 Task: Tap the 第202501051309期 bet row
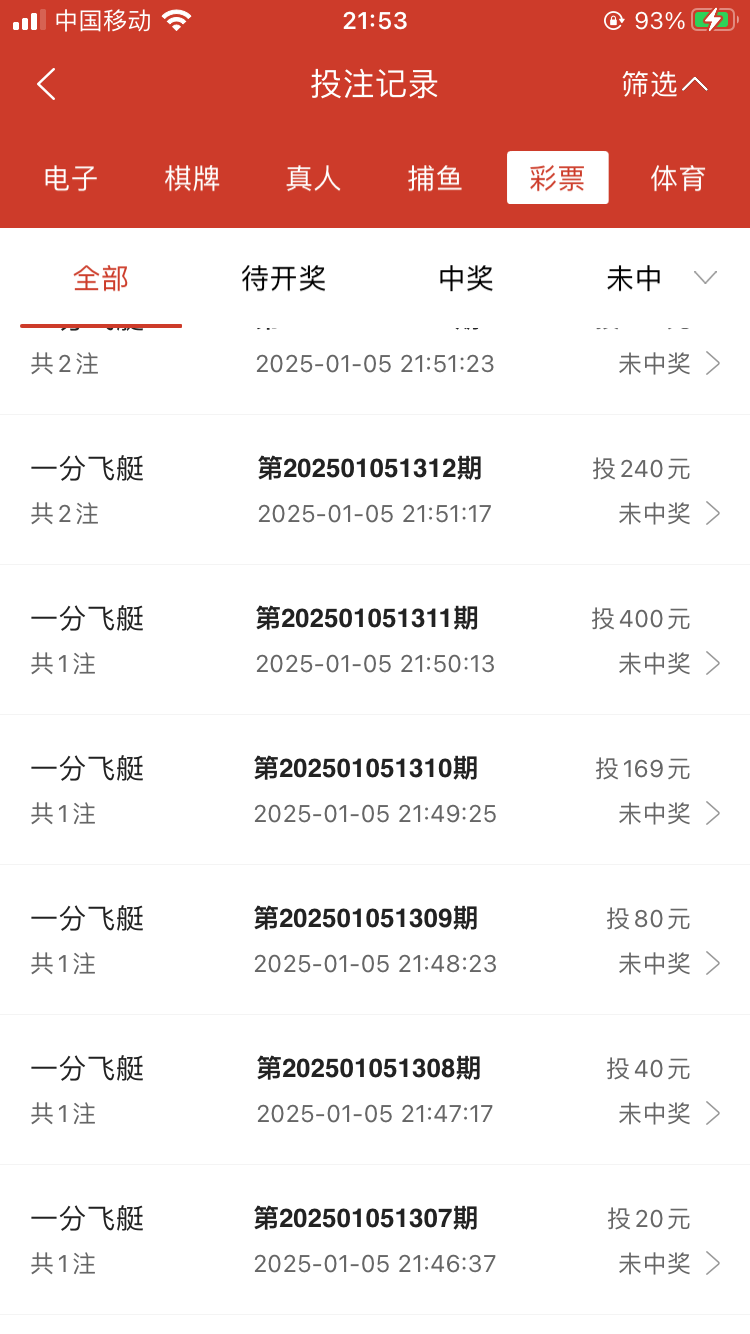click(375, 940)
